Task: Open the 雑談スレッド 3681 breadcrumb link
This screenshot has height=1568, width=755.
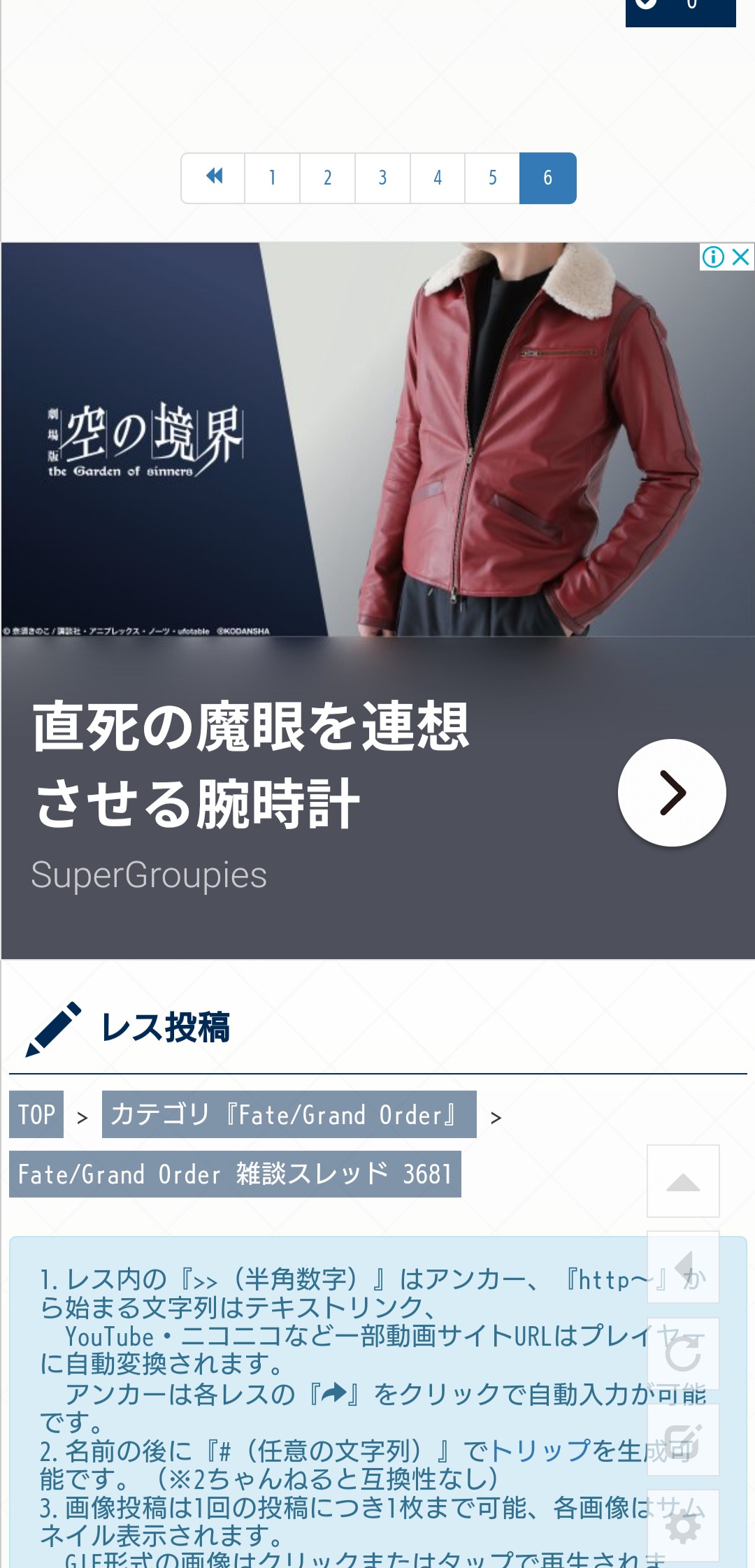Action: tap(235, 1174)
